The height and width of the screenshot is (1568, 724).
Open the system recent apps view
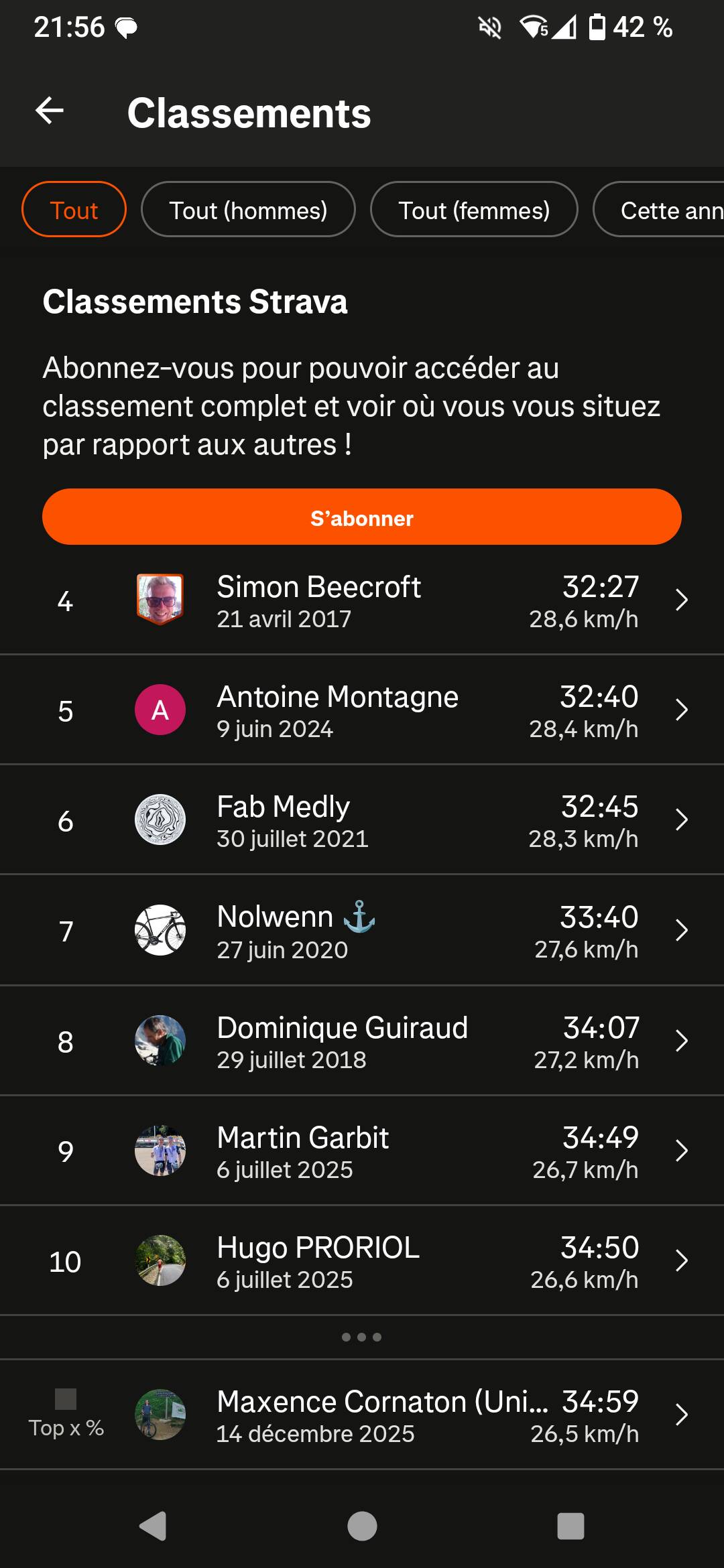(x=570, y=1526)
